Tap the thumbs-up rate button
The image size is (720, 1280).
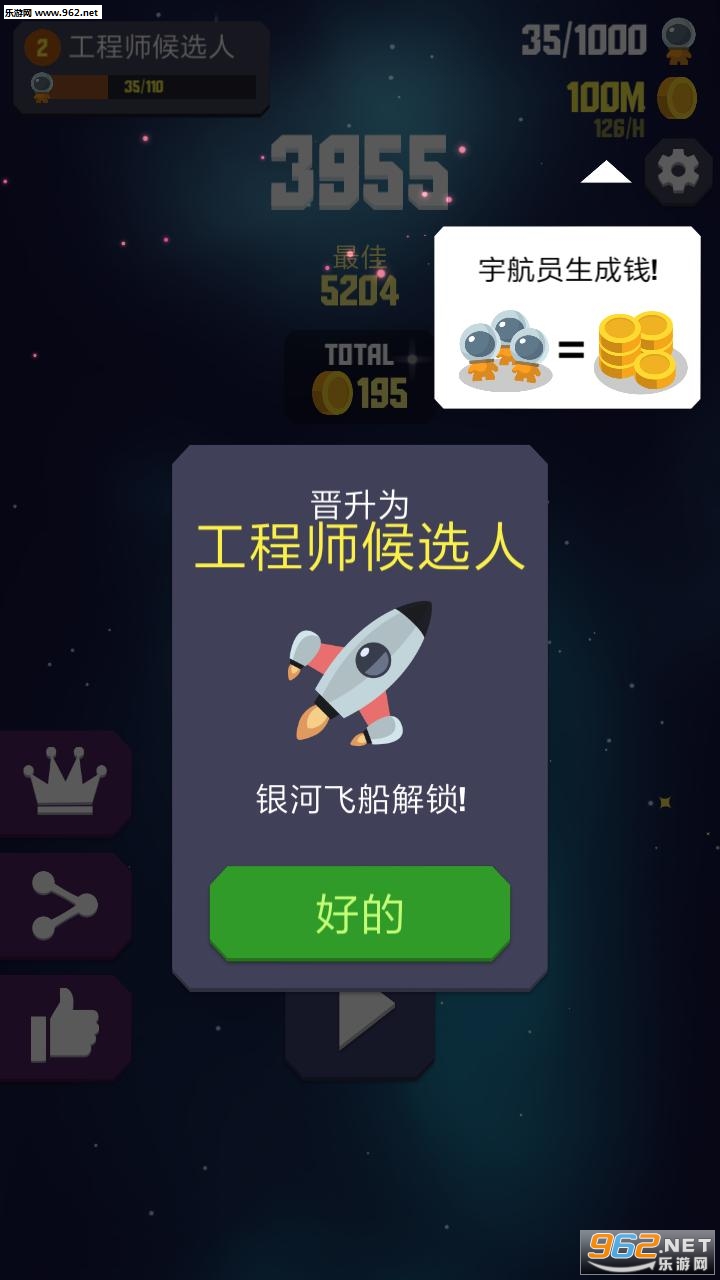tap(65, 1027)
